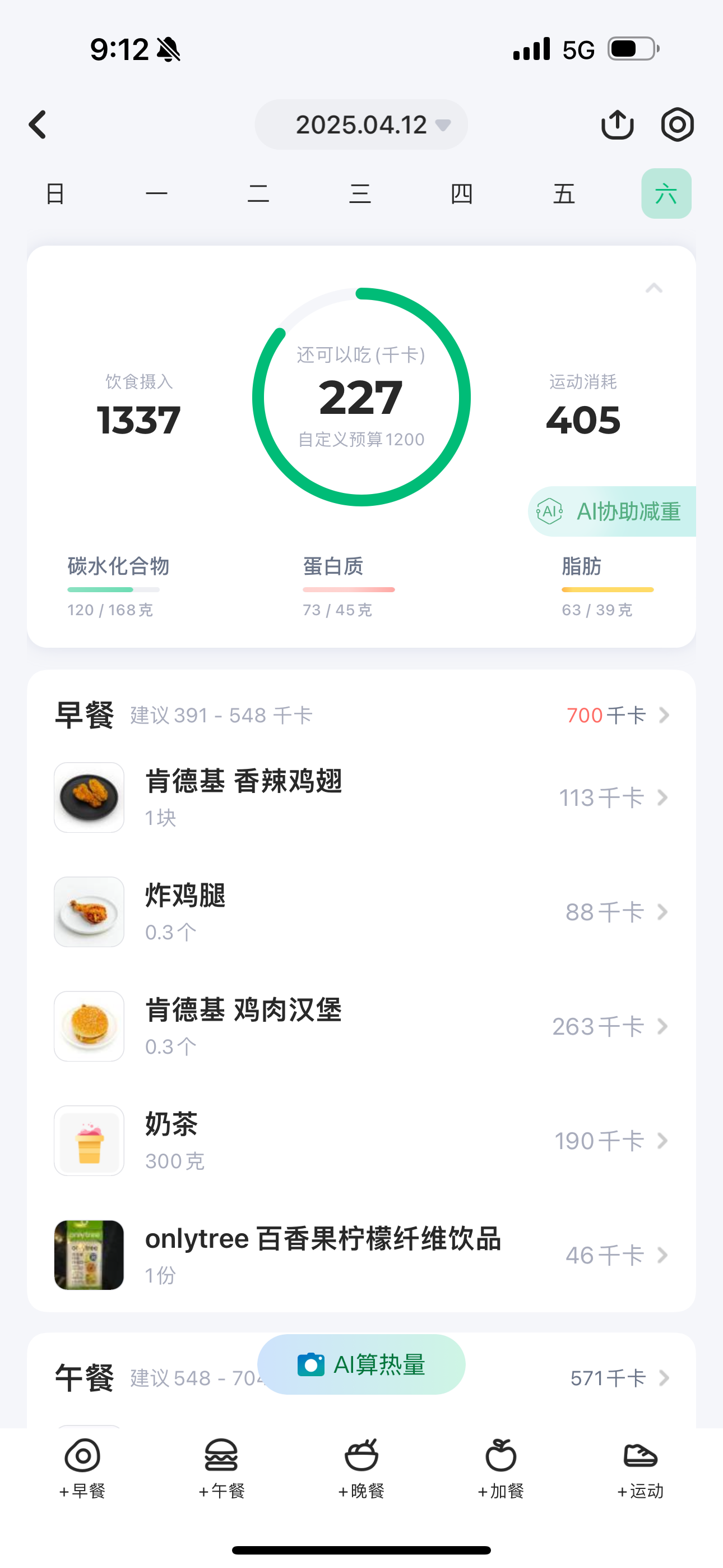This screenshot has height=1568, width=723.
Task: Go back to the previous screen
Action: [x=38, y=125]
